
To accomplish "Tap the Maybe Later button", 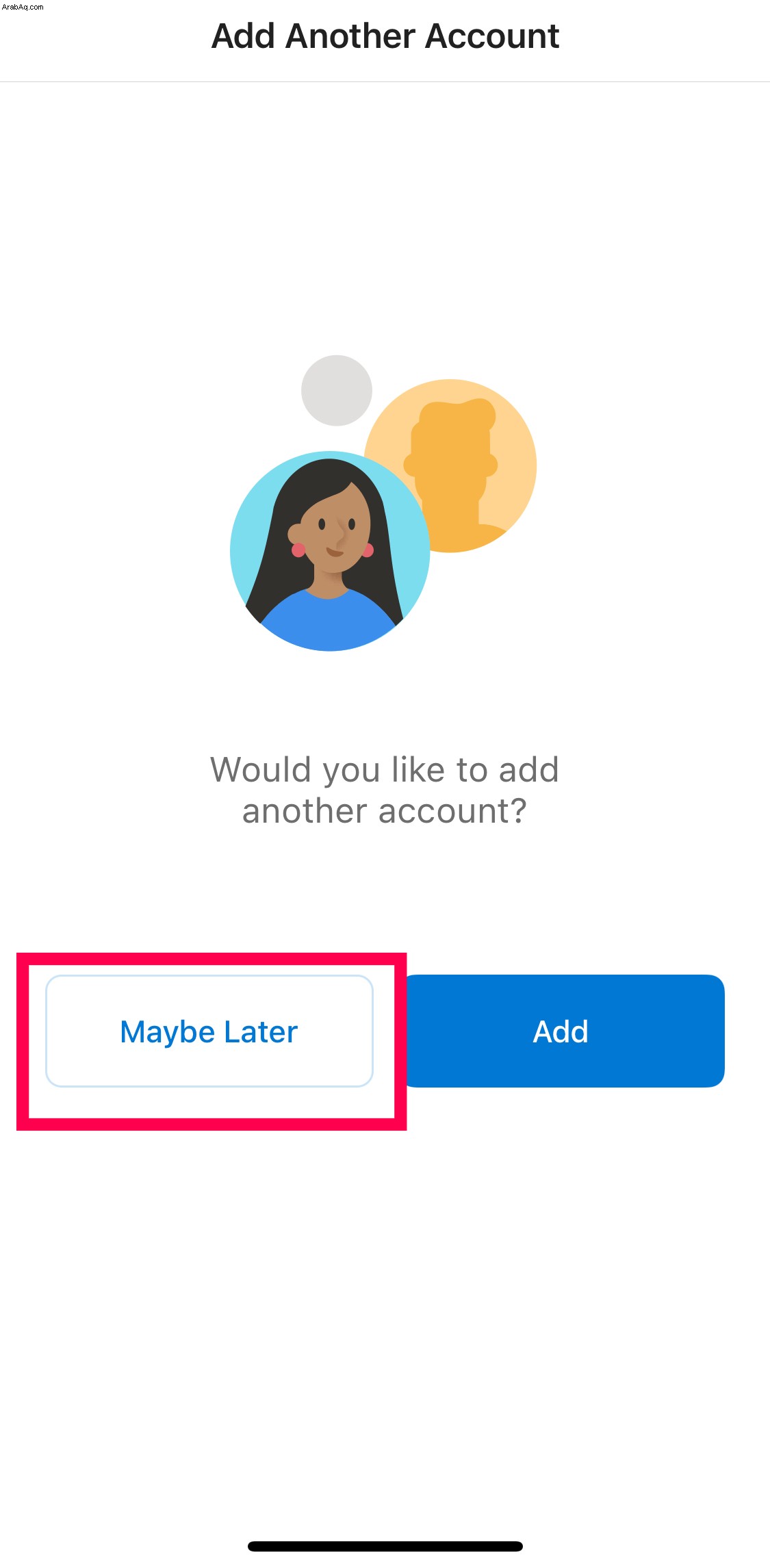I will click(209, 1031).
